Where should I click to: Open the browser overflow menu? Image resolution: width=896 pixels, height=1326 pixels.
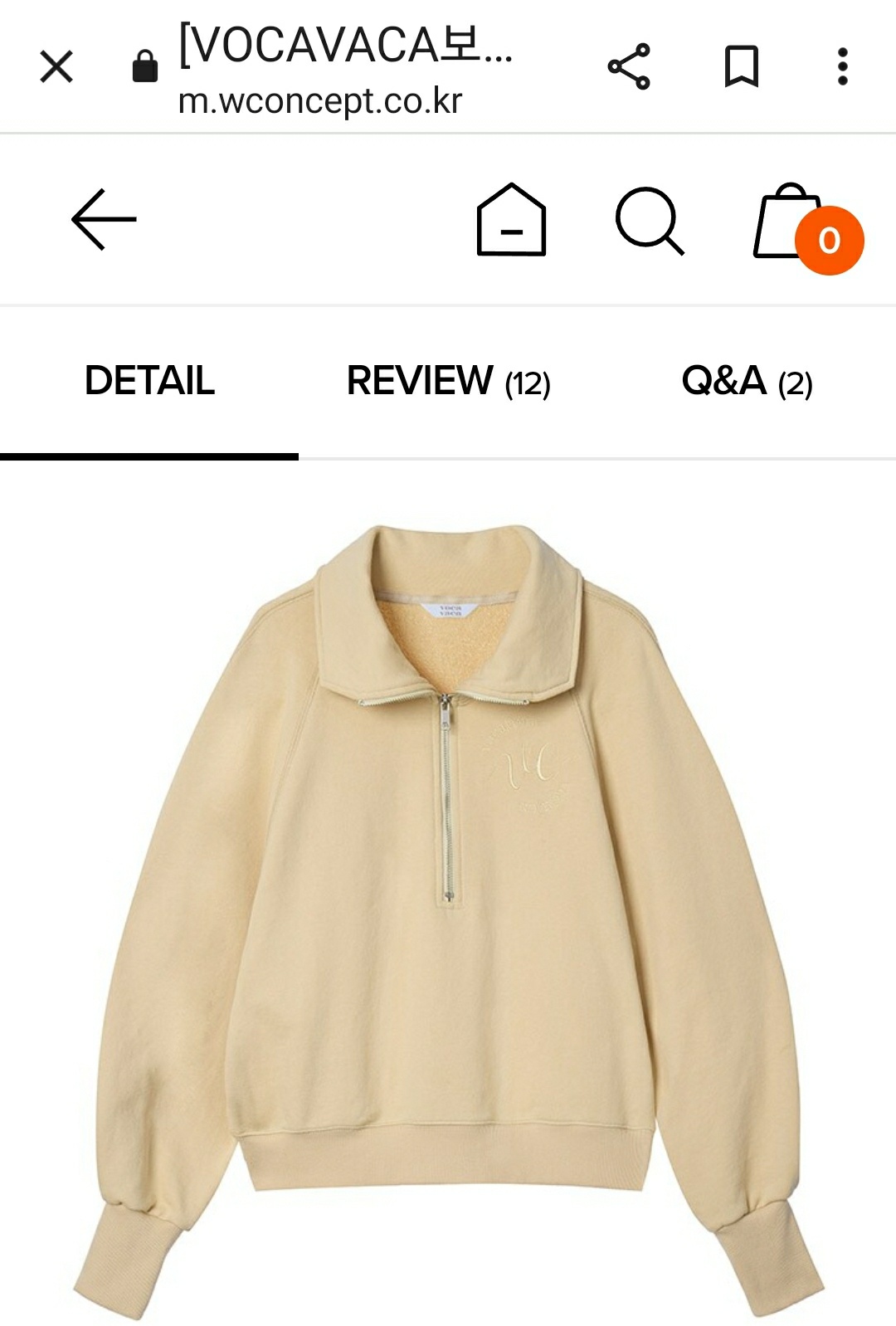842,66
